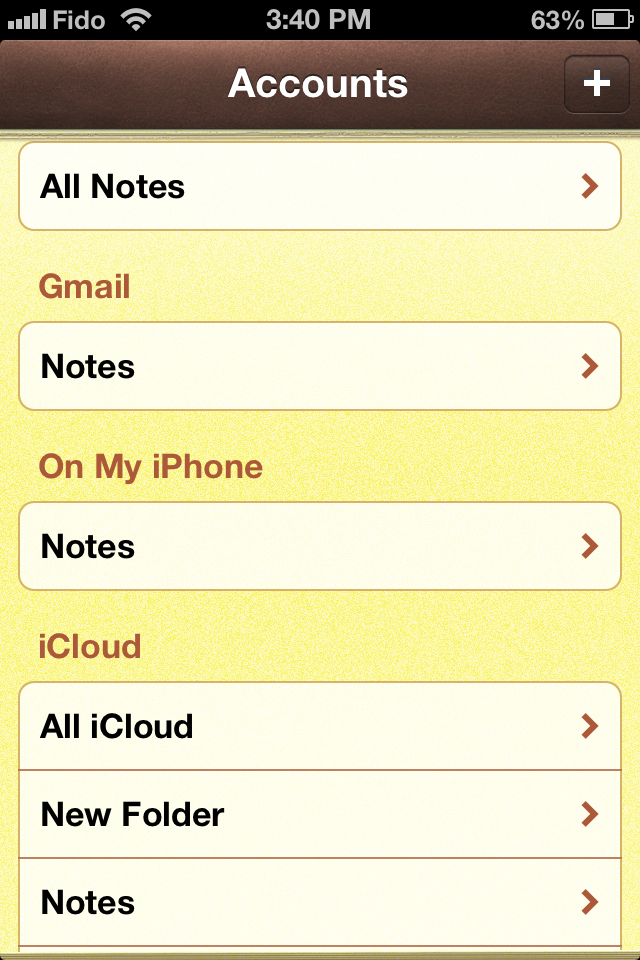Open All iCloud notes

point(320,726)
